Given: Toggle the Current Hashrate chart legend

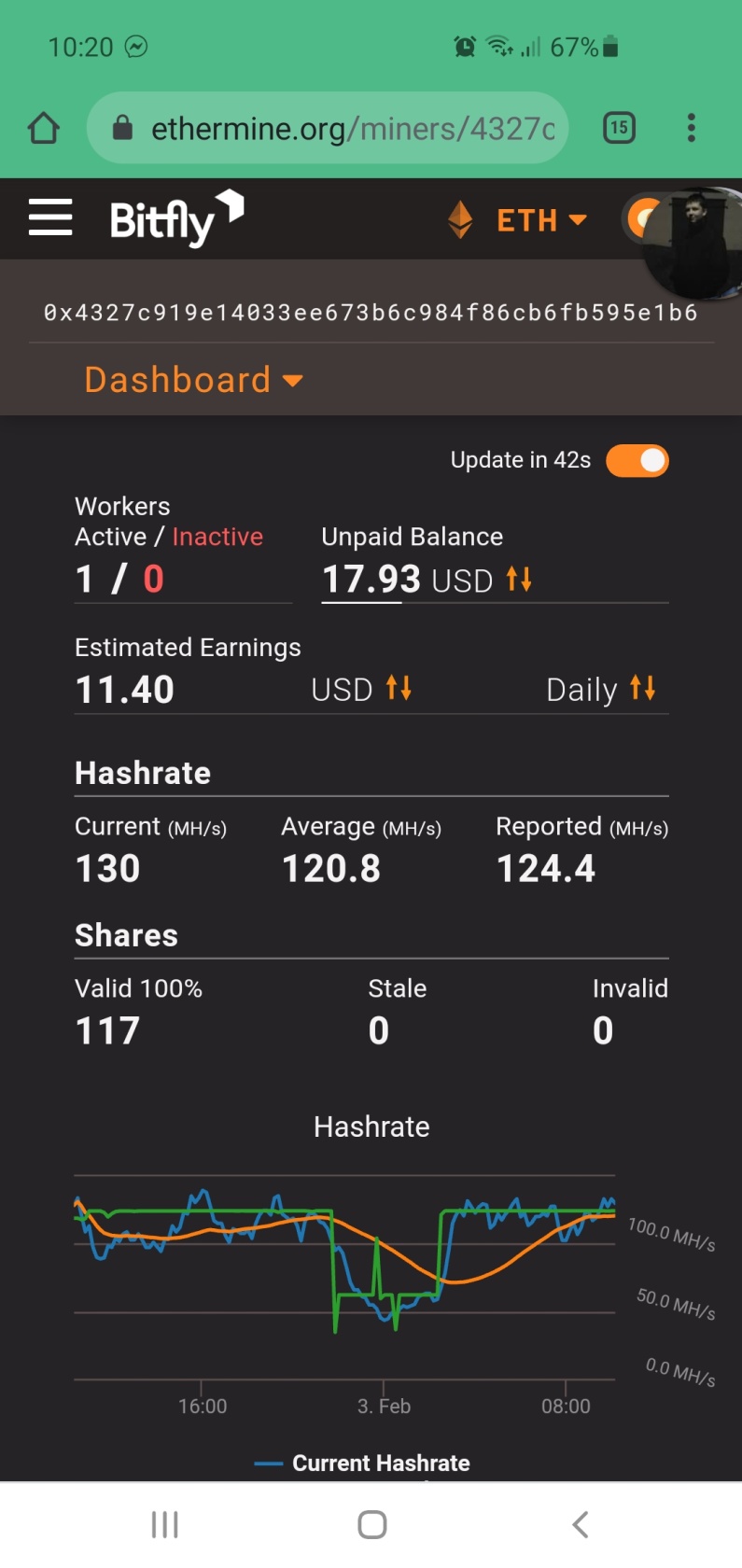Looking at the screenshot, I should click(x=364, y=1463).
